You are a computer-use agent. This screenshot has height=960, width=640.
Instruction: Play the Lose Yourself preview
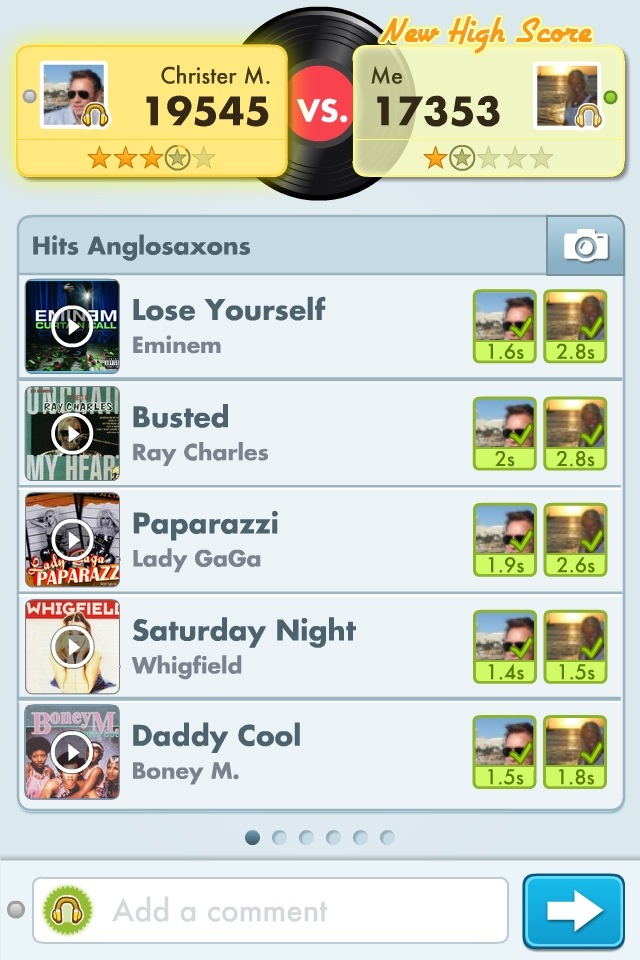[x=72, y=327]
